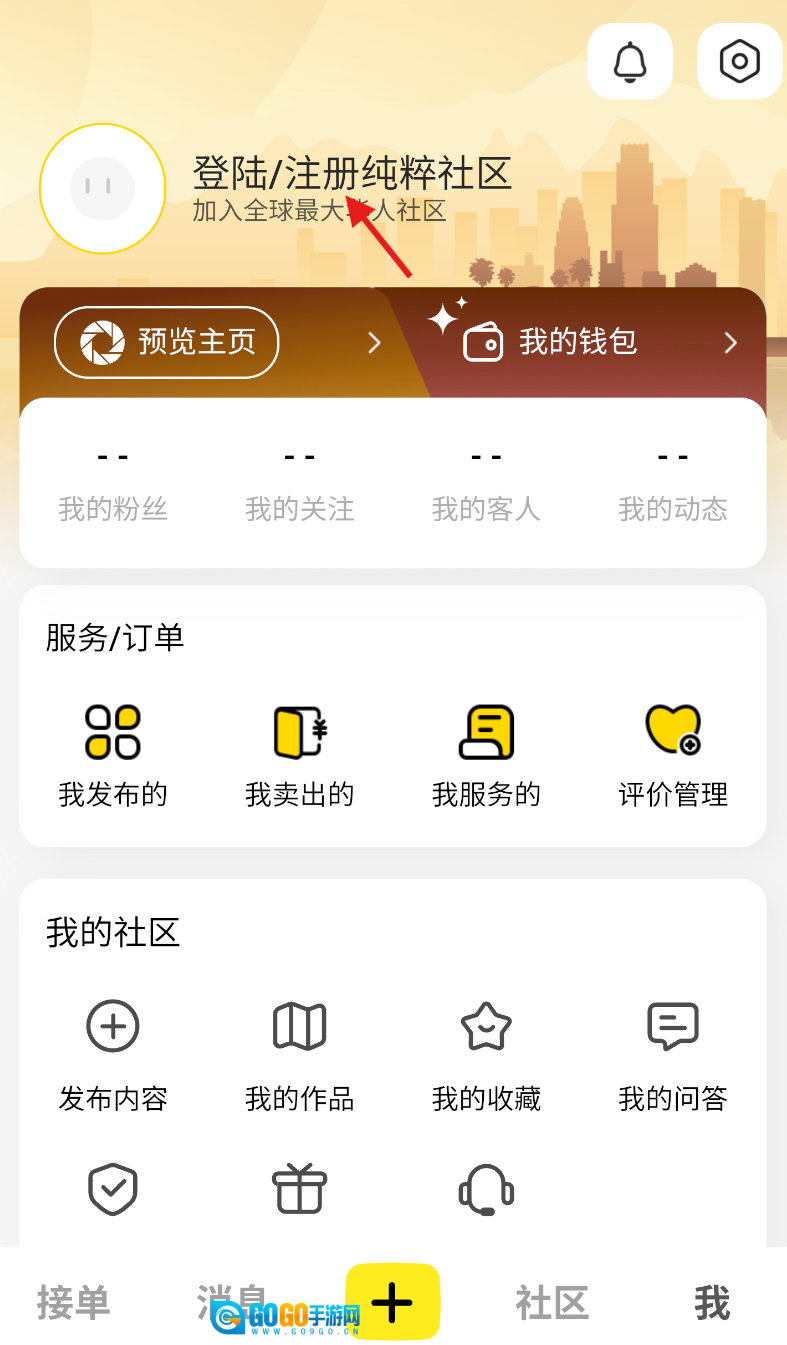The image size is (787, 1345).
Task: Tap 登陆/注册纯粹社区 to log in
Action: (352, 174)
